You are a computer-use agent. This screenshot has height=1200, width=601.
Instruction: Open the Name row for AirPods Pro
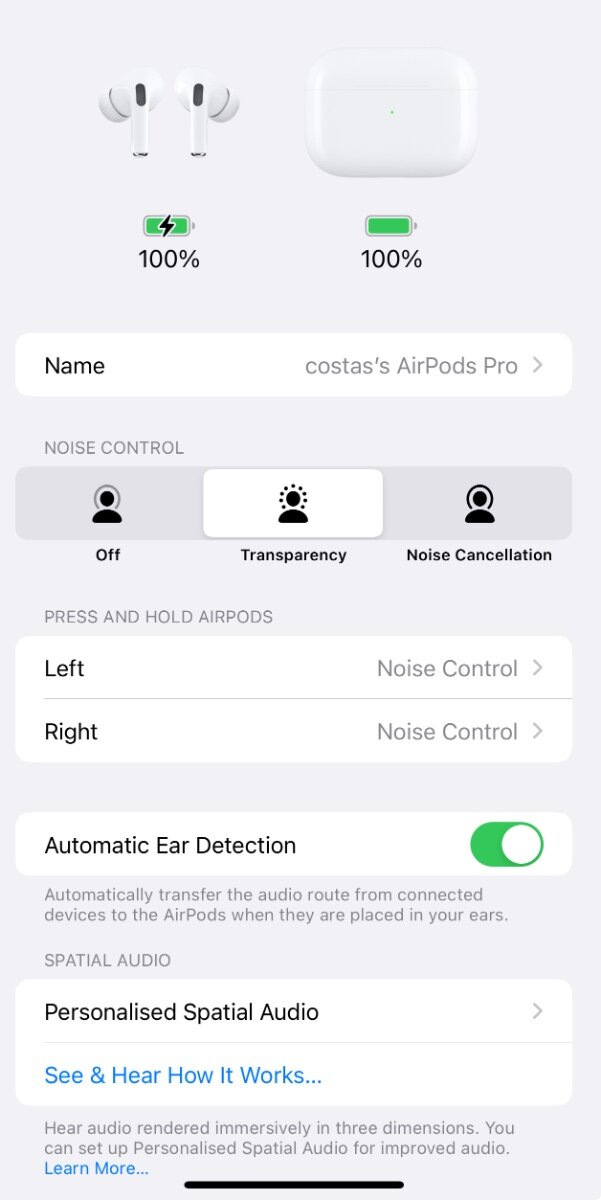point(293,365)
